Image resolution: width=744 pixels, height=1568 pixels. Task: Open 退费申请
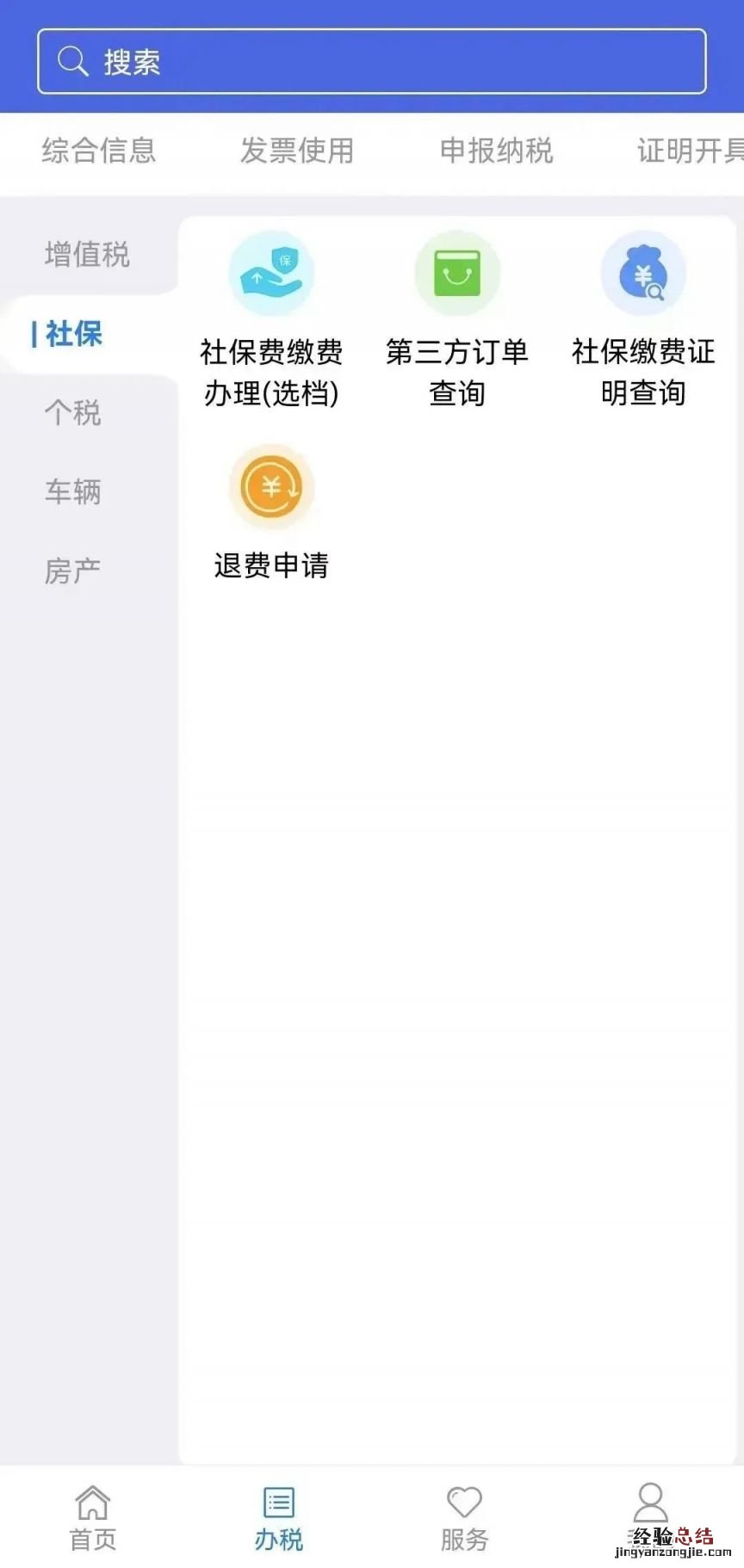point(271,513)
